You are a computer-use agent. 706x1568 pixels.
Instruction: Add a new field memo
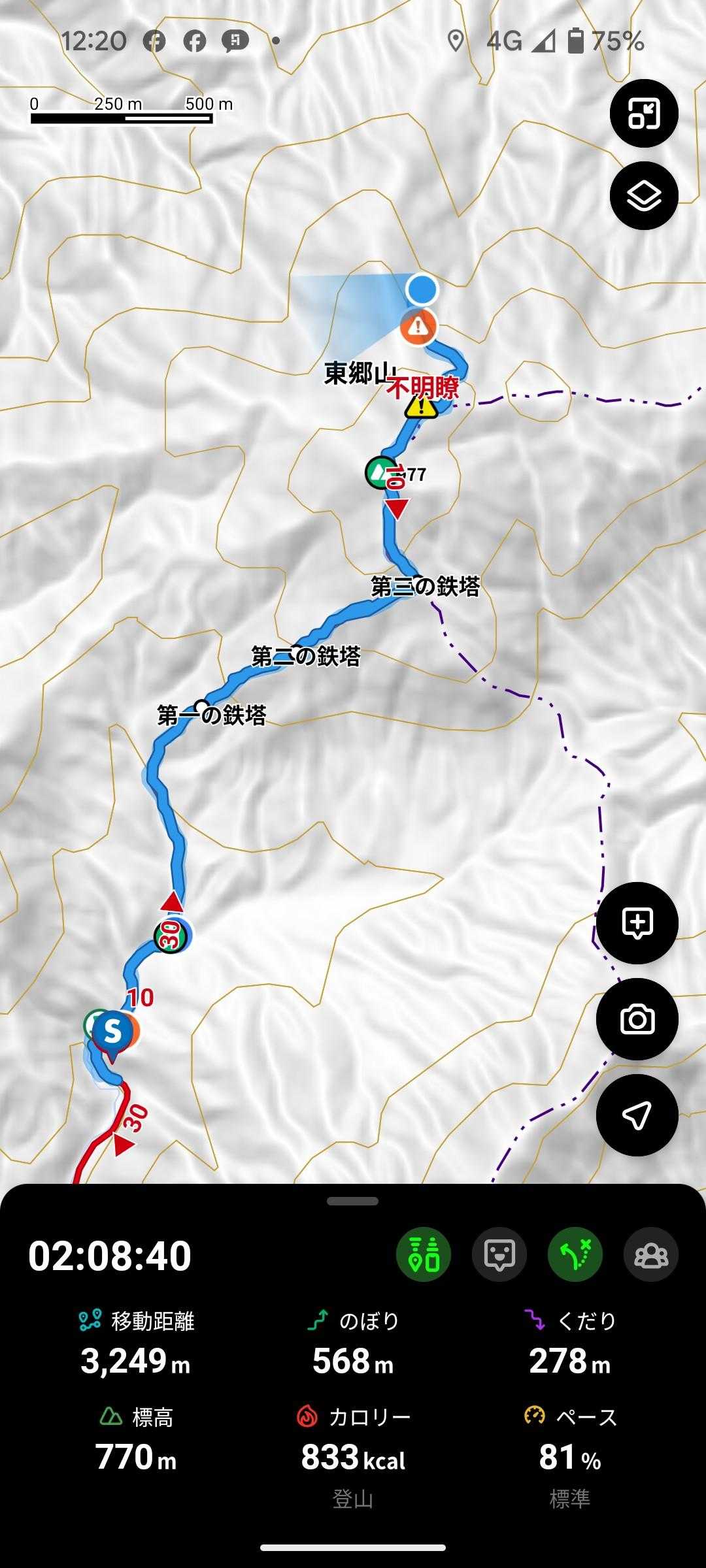(x=637, y=923)
